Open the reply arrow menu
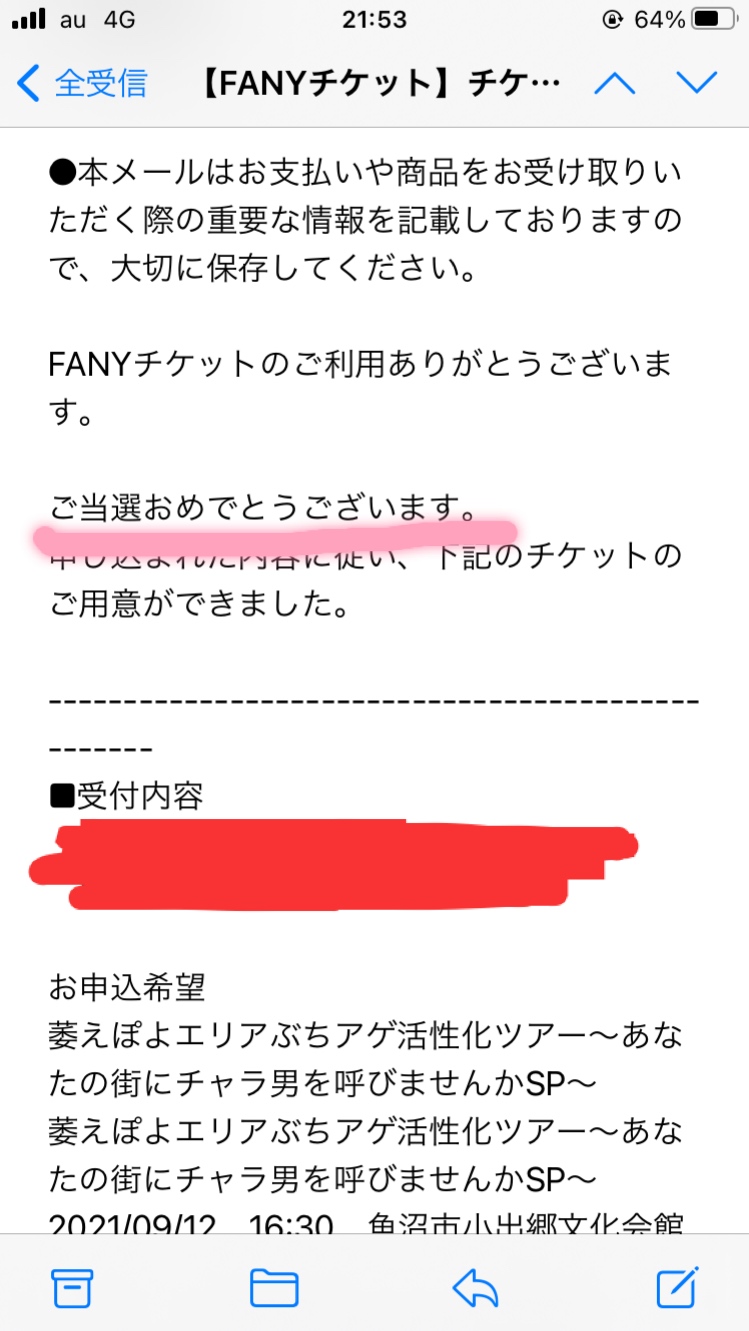Screen dimensions: 749x1331 (476, 1287)
